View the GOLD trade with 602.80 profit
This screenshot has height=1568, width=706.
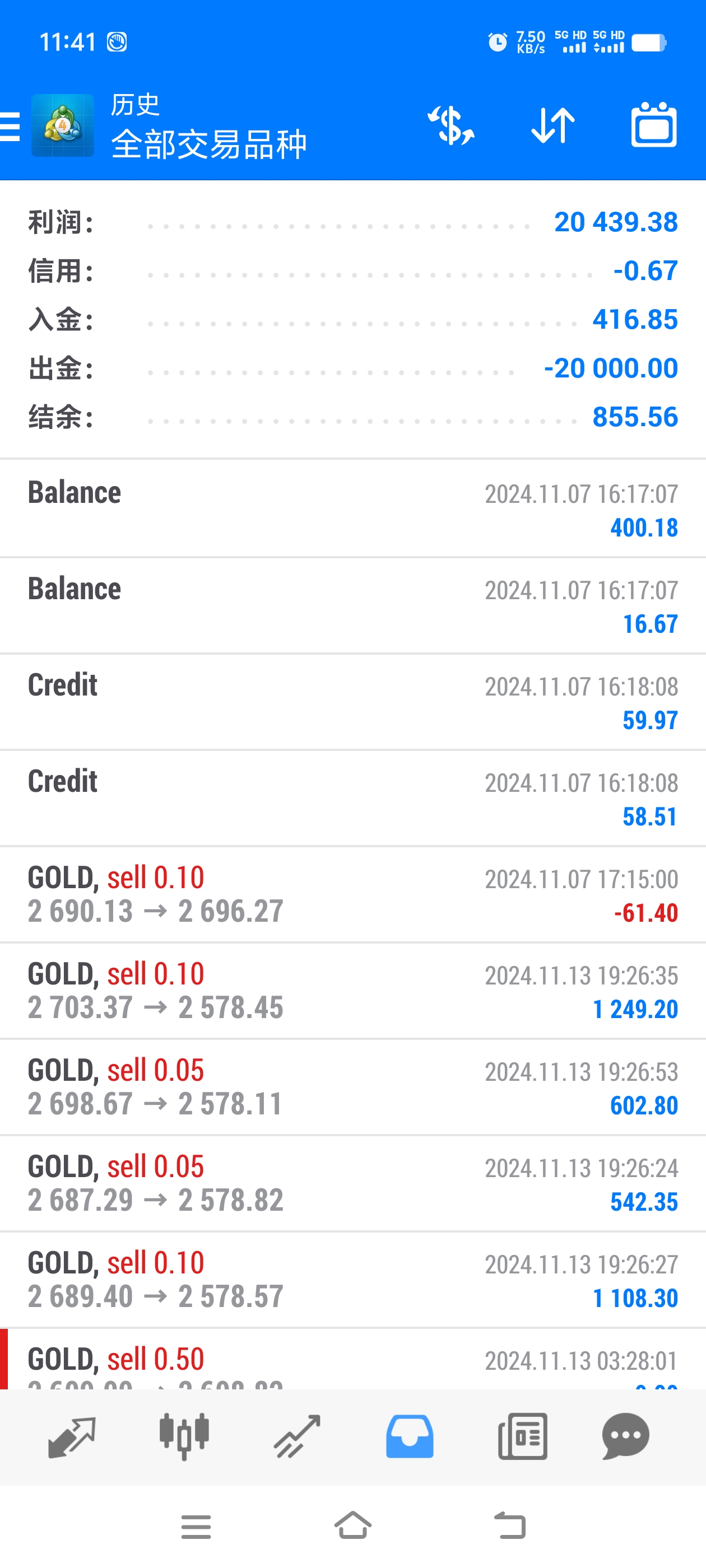352,1086
